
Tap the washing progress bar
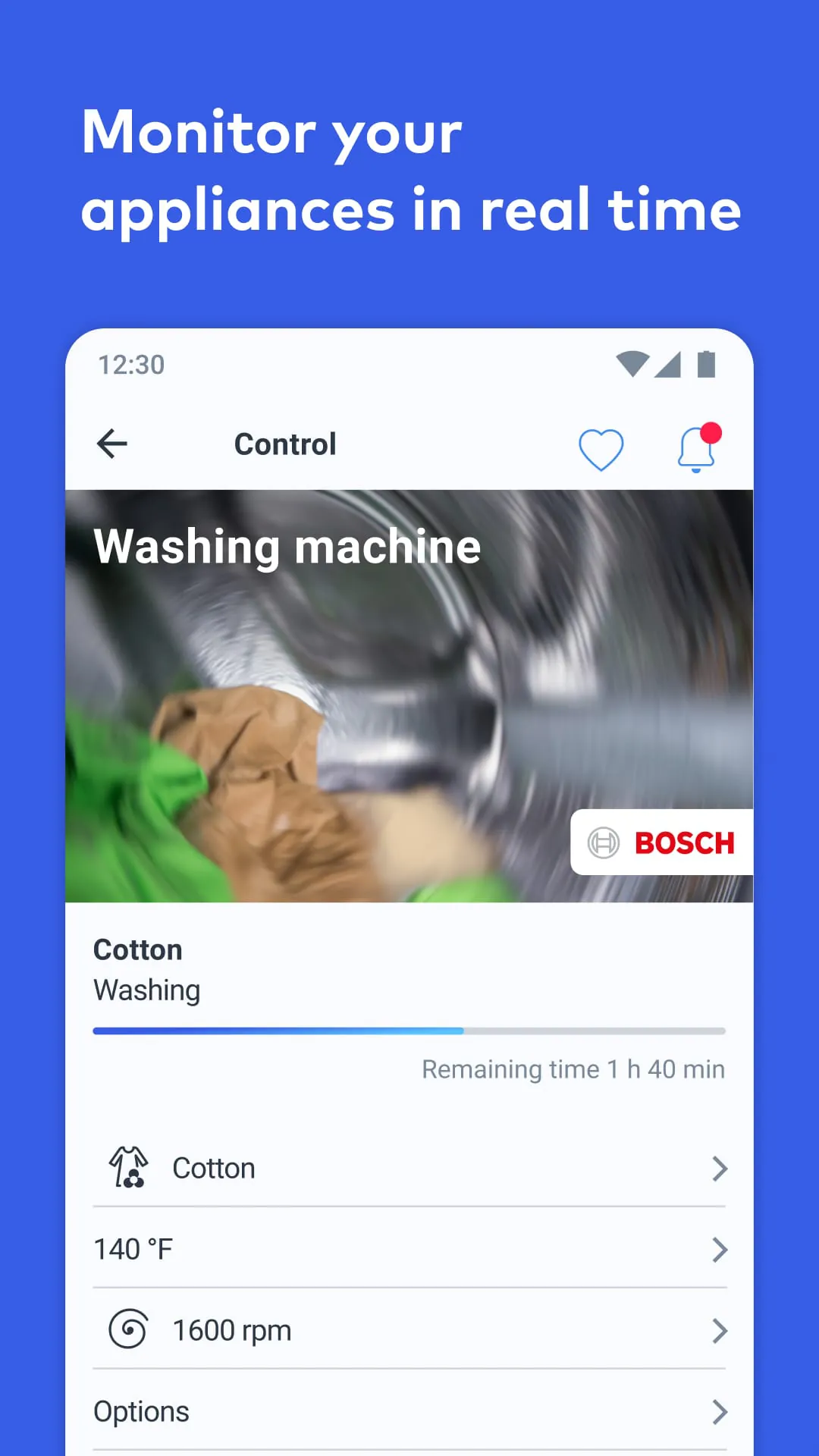(x=409, y=1031)
